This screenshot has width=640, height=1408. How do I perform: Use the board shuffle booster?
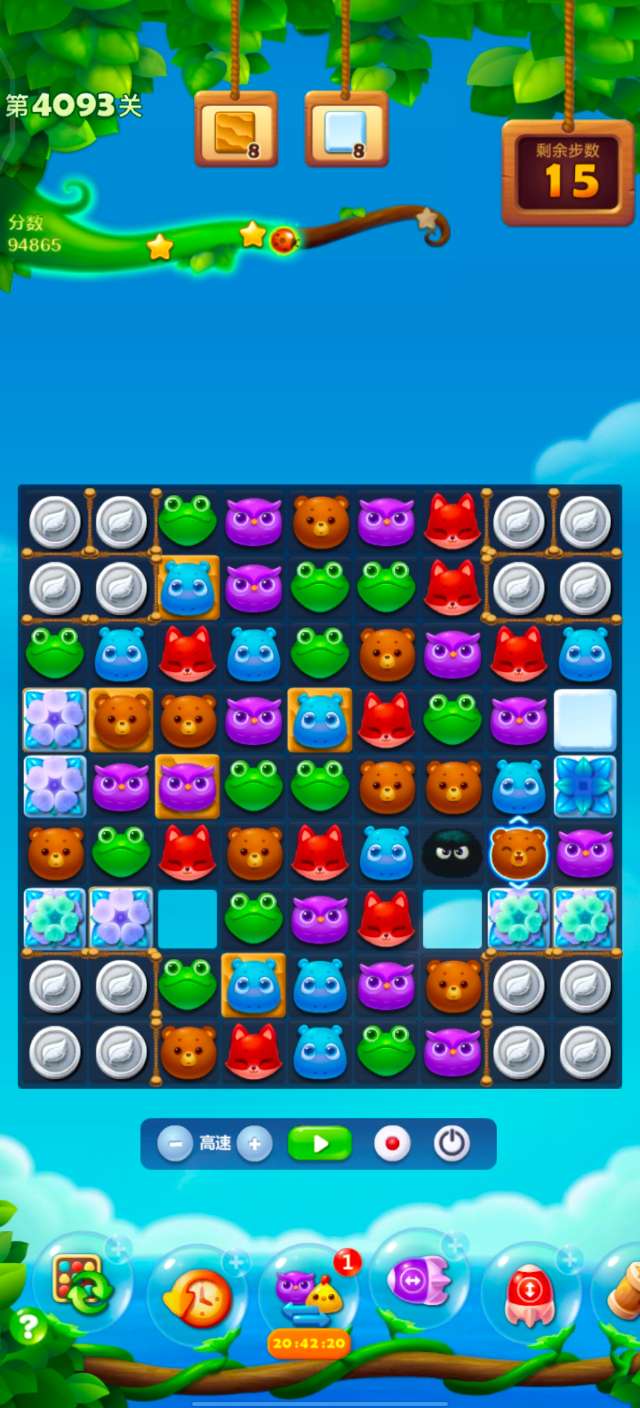[x=80, y=1283]
